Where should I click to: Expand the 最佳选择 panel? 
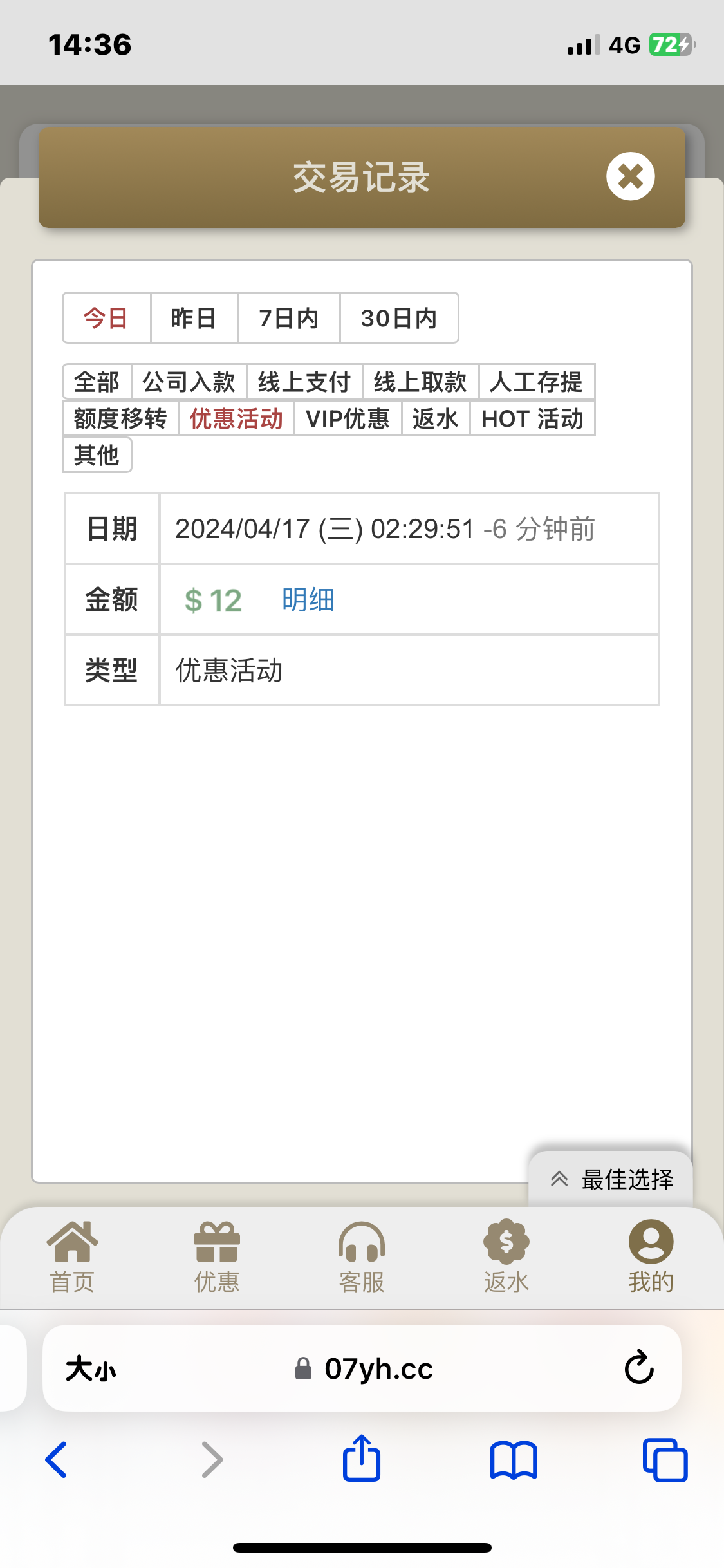tap(611, 1179)
